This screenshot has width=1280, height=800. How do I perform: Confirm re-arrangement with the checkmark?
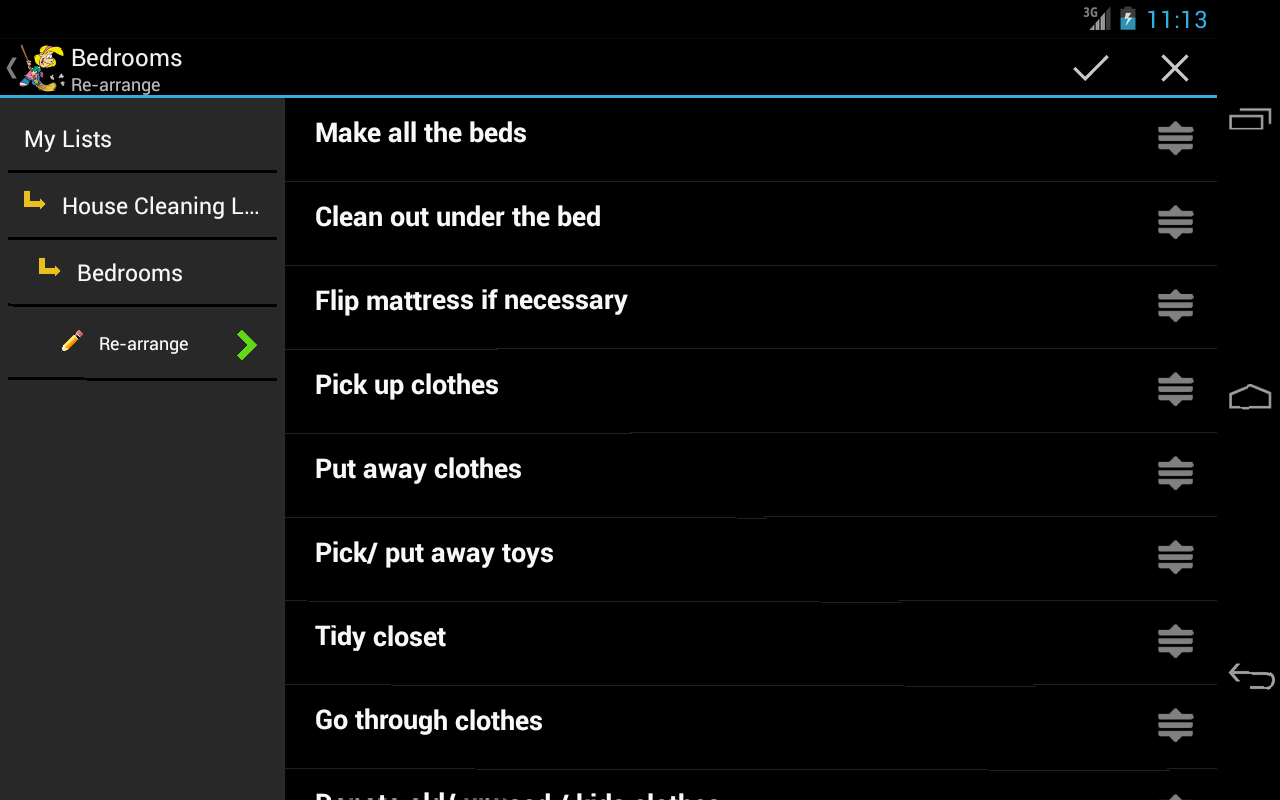(x=1090, y=68)
